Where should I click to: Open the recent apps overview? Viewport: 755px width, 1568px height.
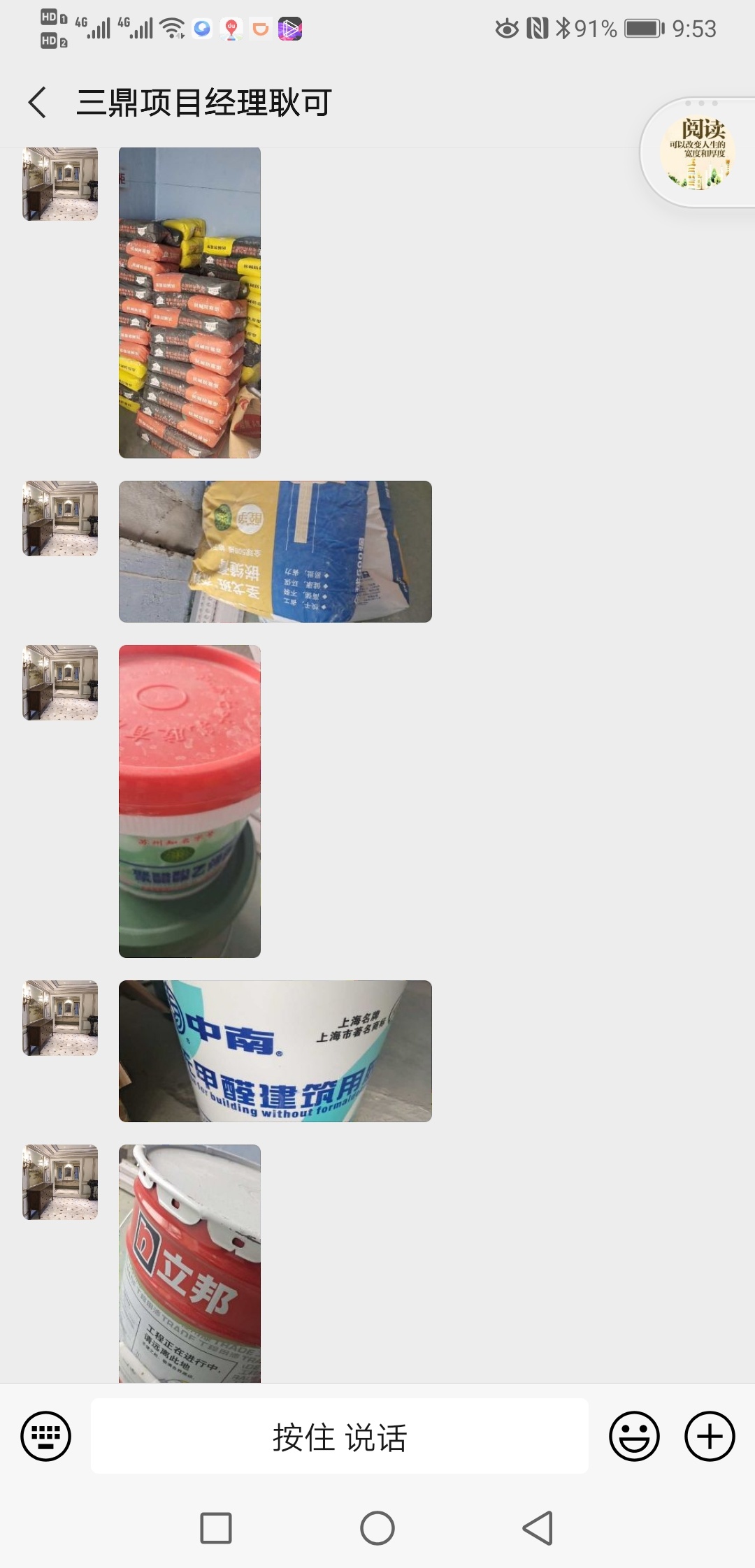click(216, 1528)
